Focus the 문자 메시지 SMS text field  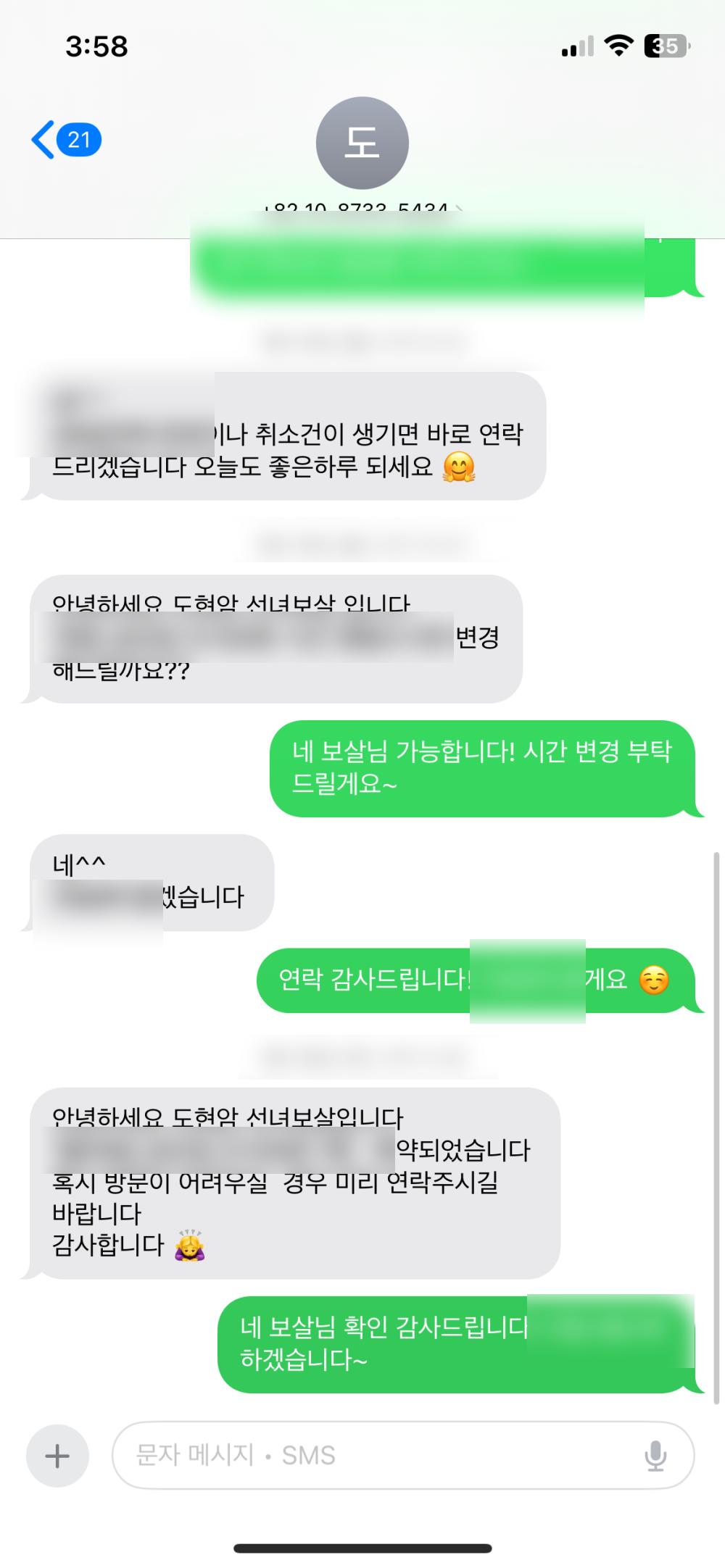(x=377, y=1456)
